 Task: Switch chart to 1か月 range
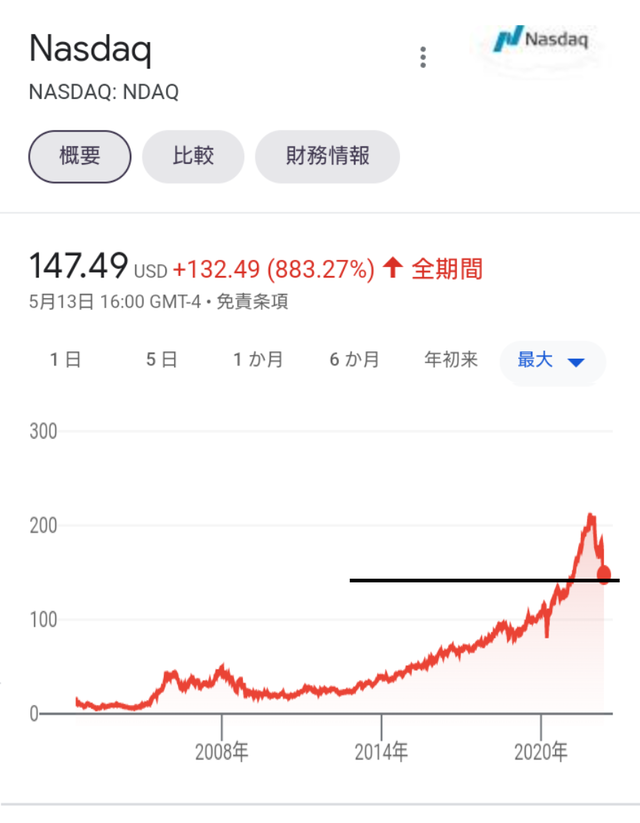258,360
